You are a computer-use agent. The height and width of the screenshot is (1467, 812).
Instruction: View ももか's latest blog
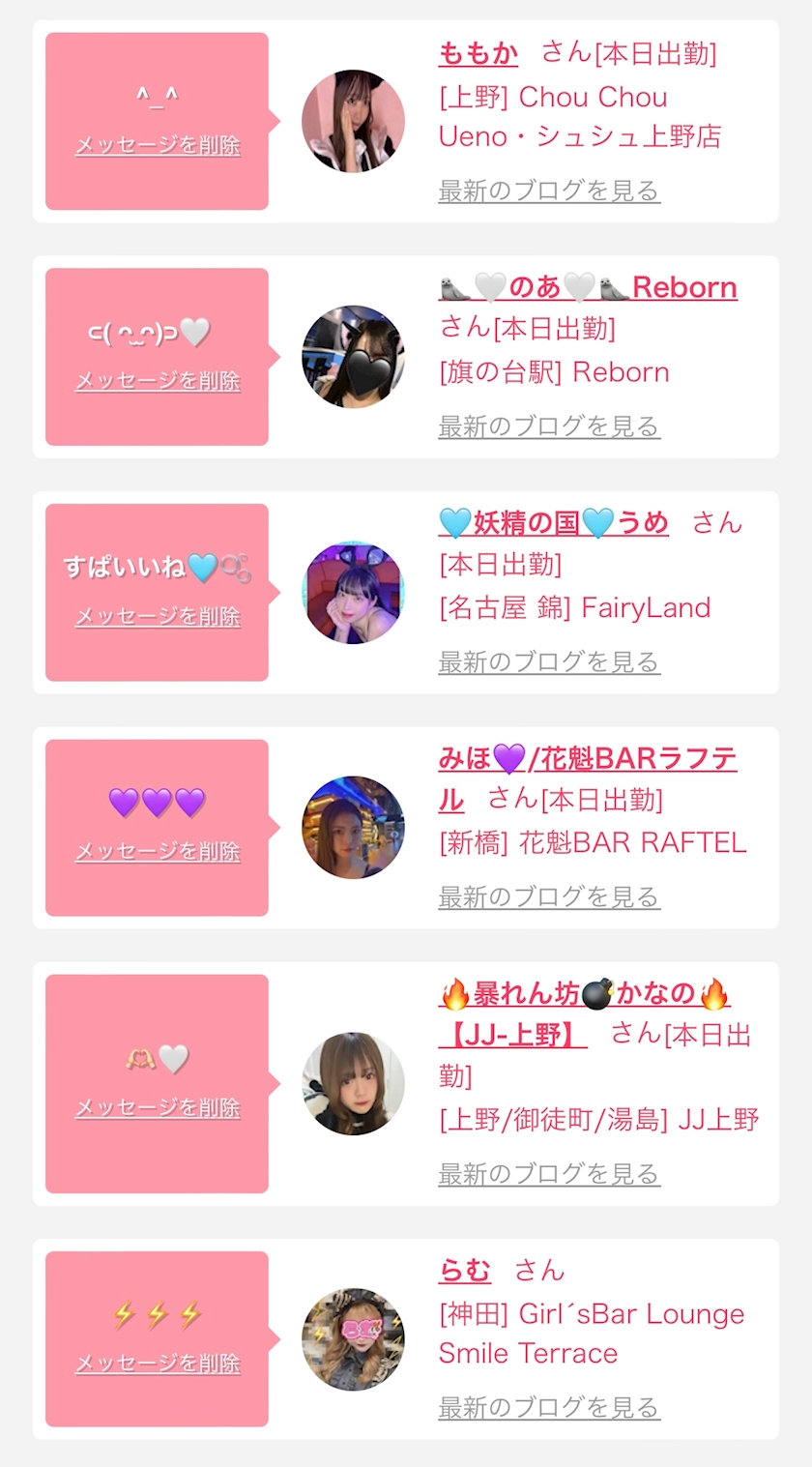[x=548, y=191]
